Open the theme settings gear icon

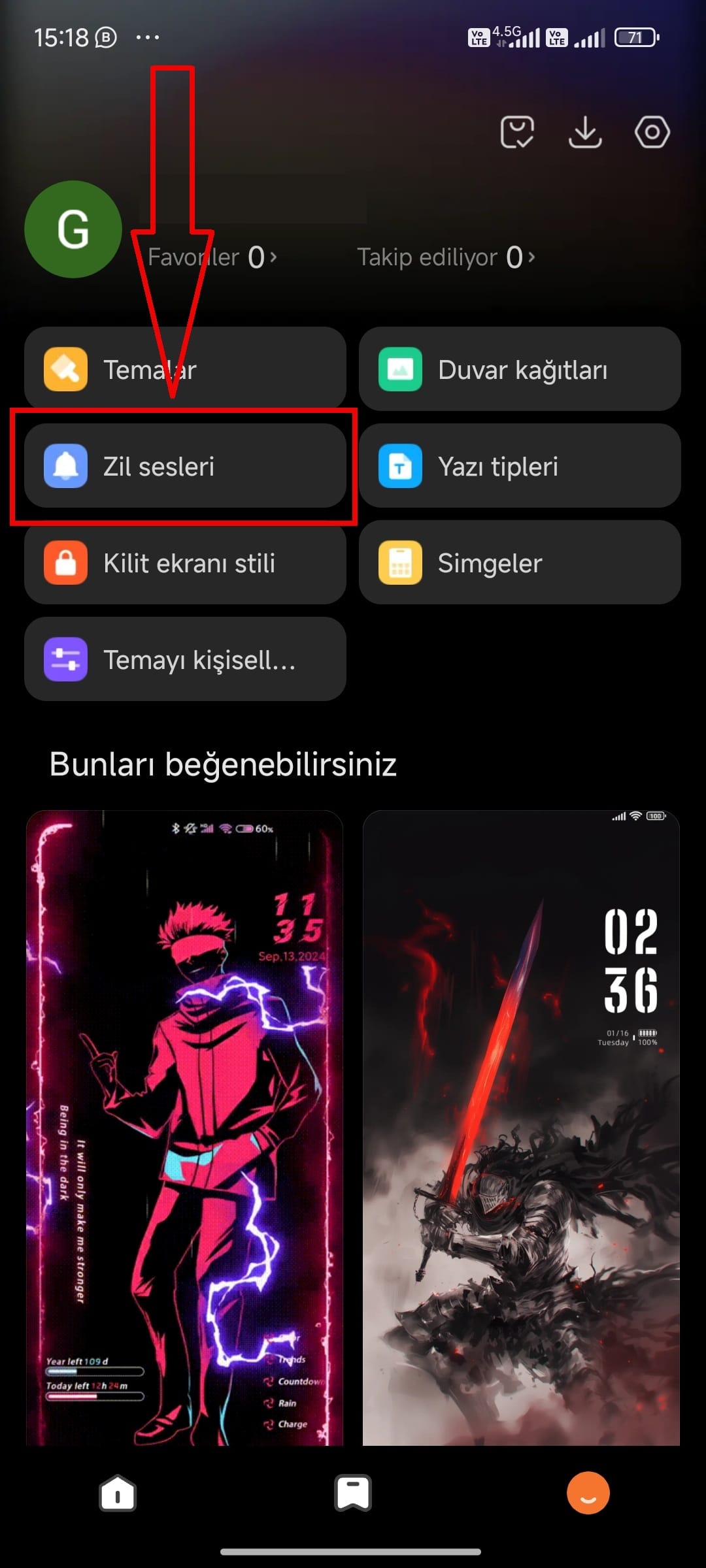coord(652,133)
